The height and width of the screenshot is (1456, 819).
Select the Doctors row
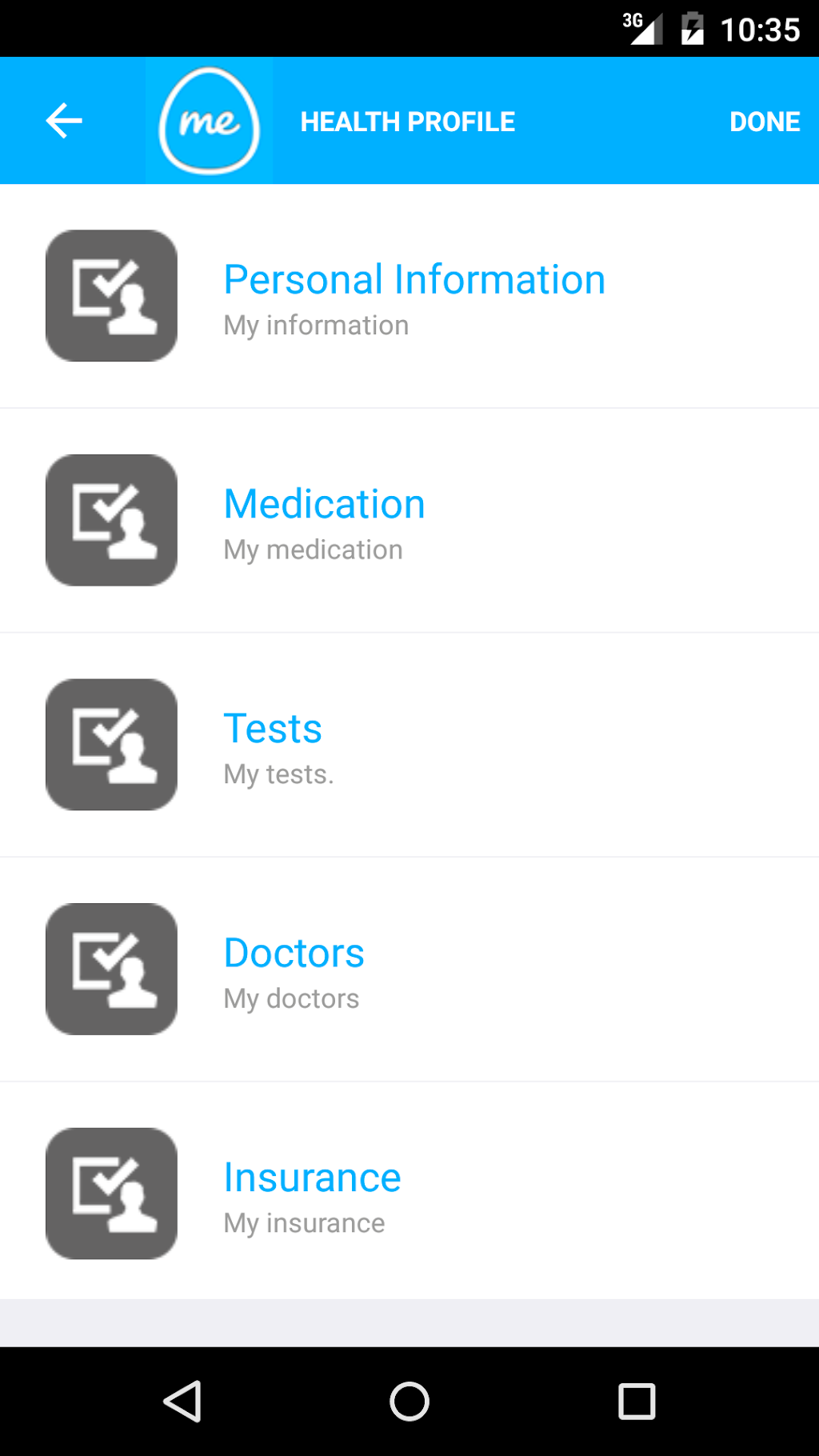tap(294, 970)
